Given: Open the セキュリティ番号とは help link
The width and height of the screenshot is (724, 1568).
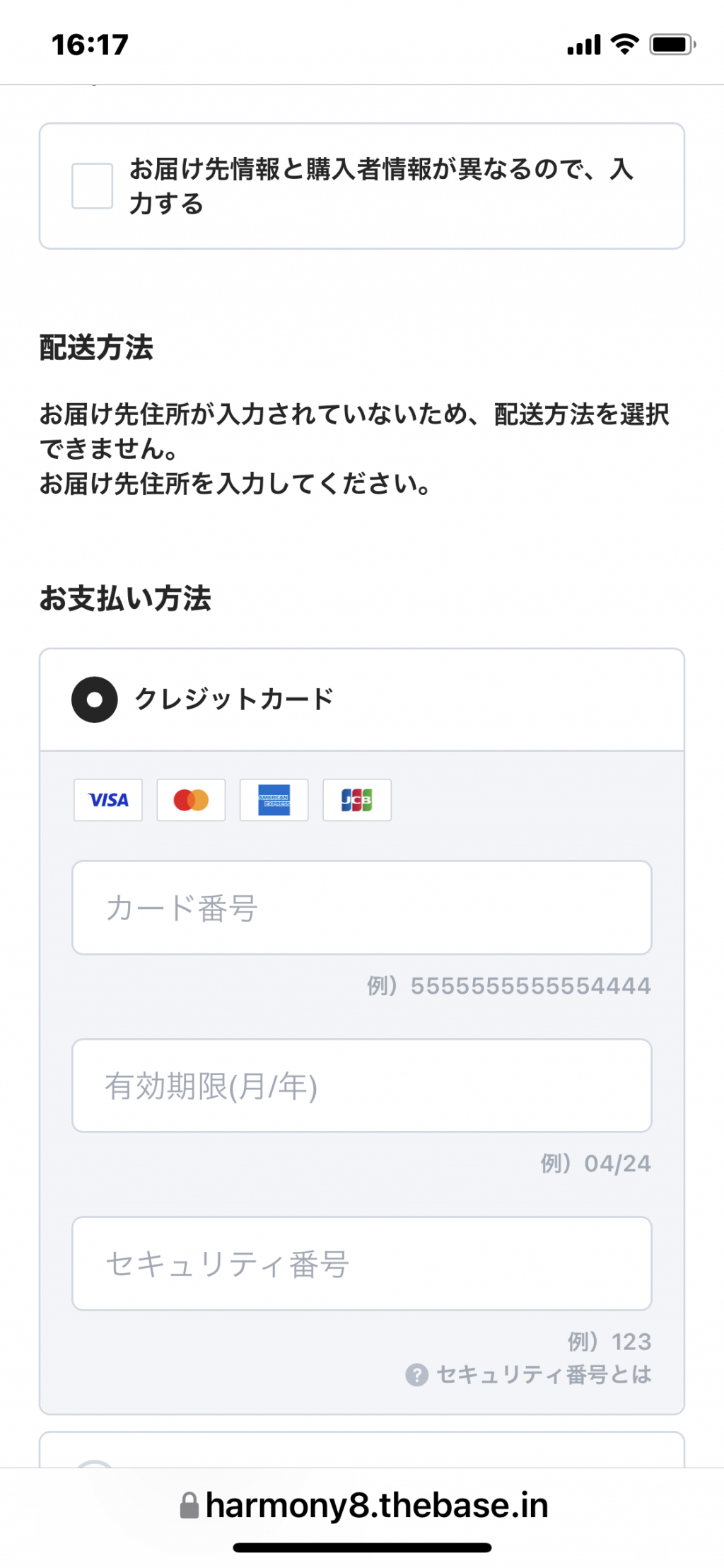Looking at the screenshot, I should pyautogui.click(x=529, y=1374).
